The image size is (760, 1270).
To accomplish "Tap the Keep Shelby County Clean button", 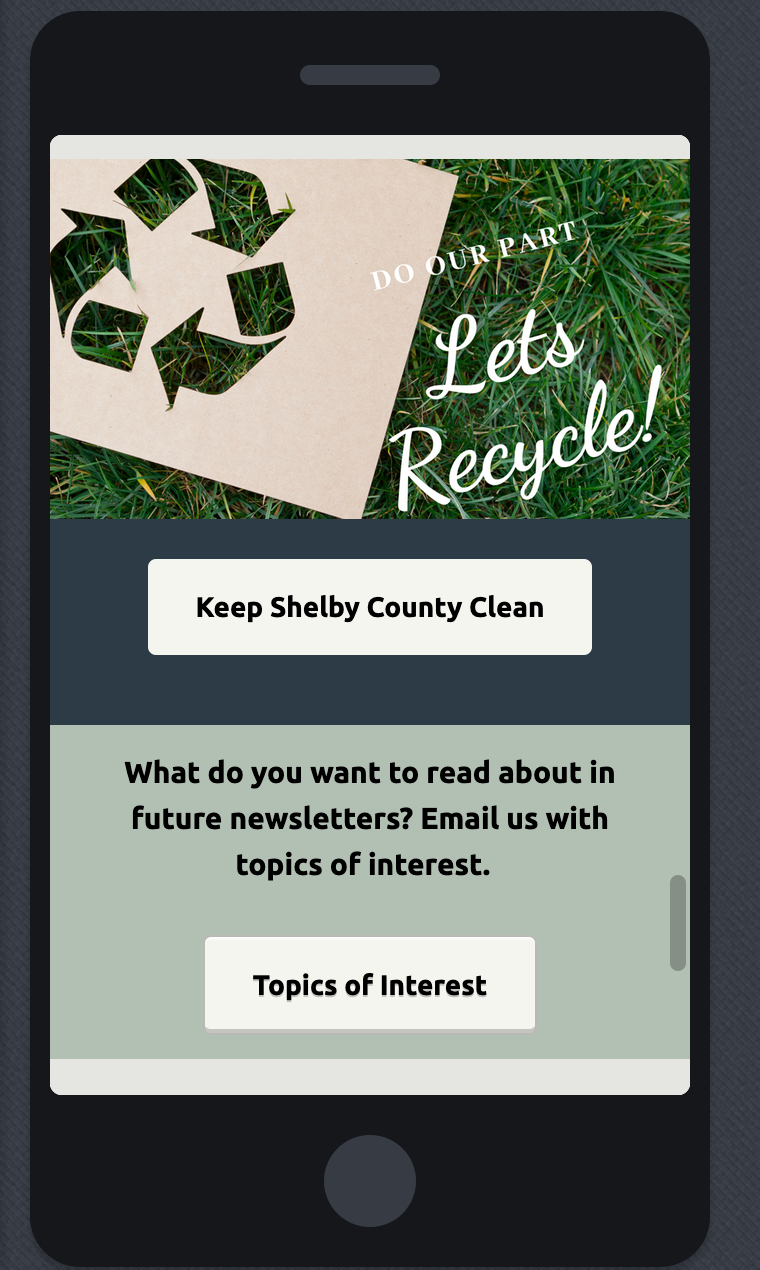I will pos(370,607).
